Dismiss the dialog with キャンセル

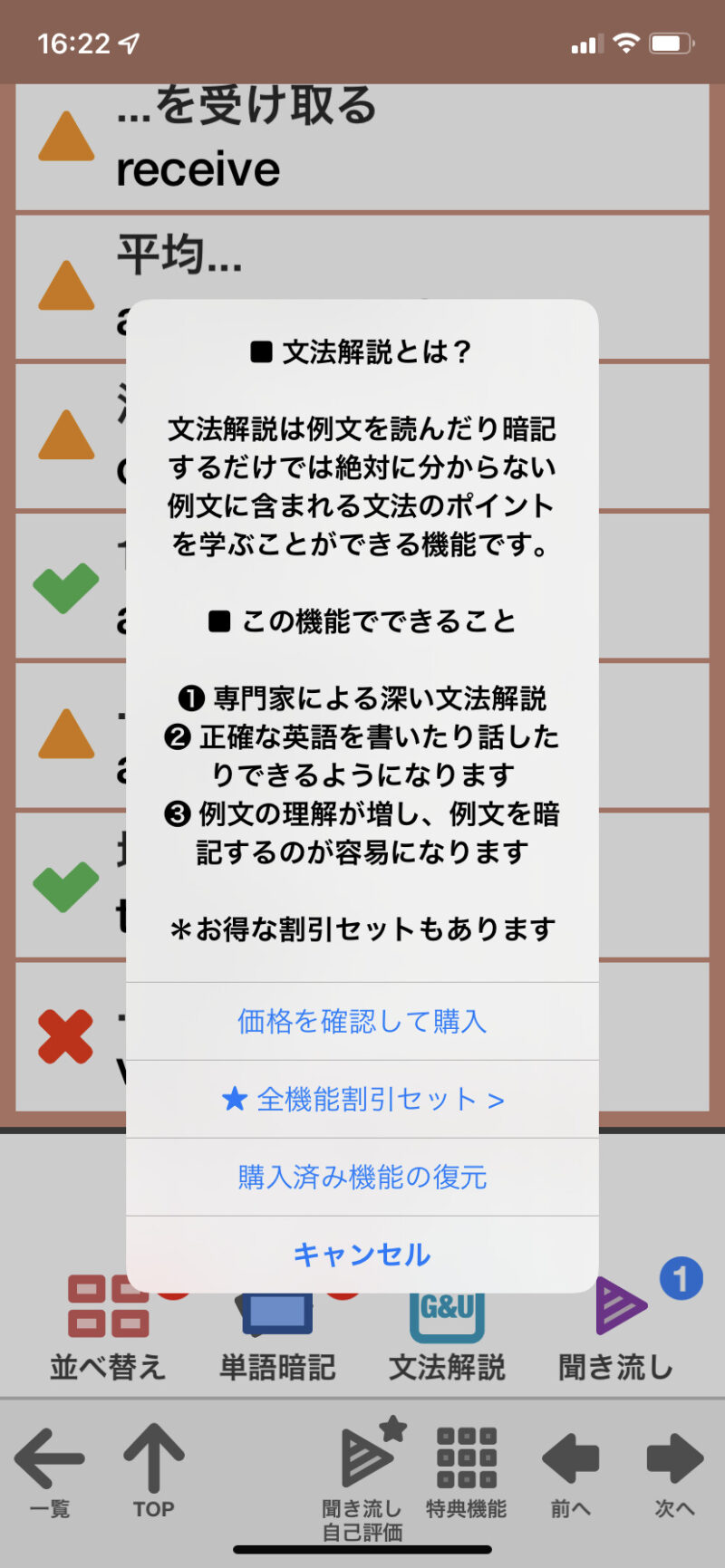pyautogui.click(x=362, y=1255)
